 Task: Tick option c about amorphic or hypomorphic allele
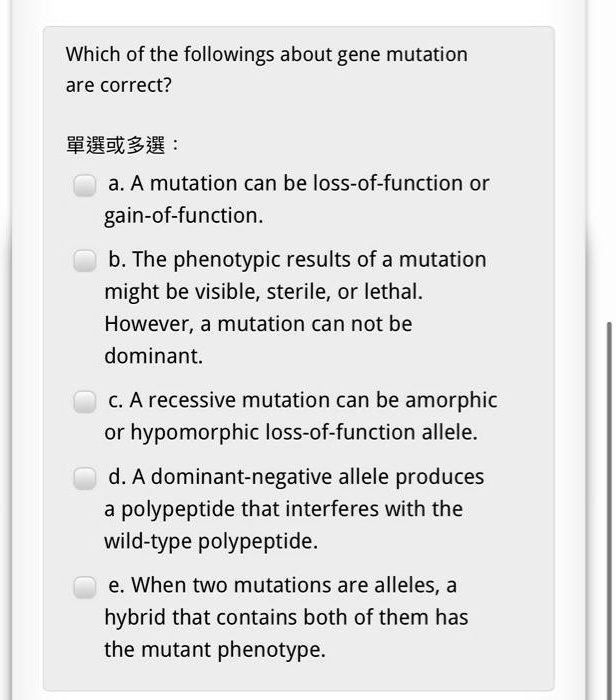[x=84, y=401]
